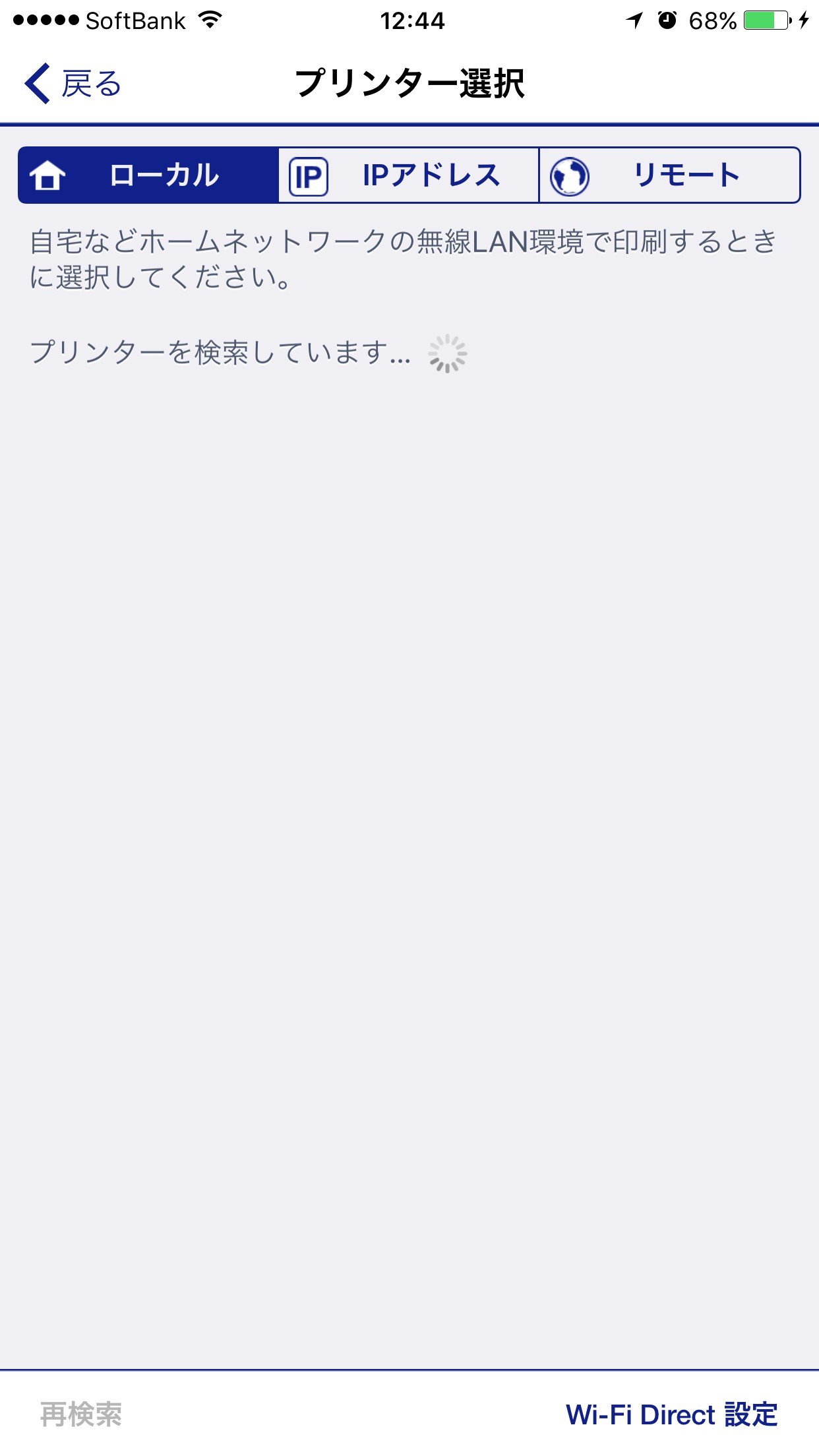Open Wi-Fi Direct 設定
The width and height of the screenshot is (819, 1456).
pyautogui.click(x=671, y=1414)
